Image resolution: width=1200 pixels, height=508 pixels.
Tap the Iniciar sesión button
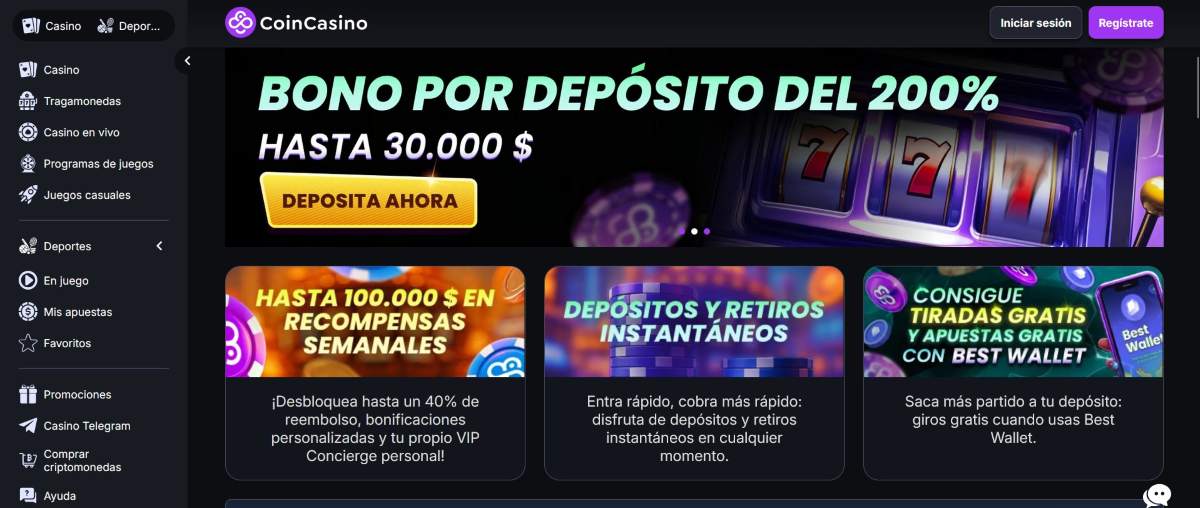1035,23
